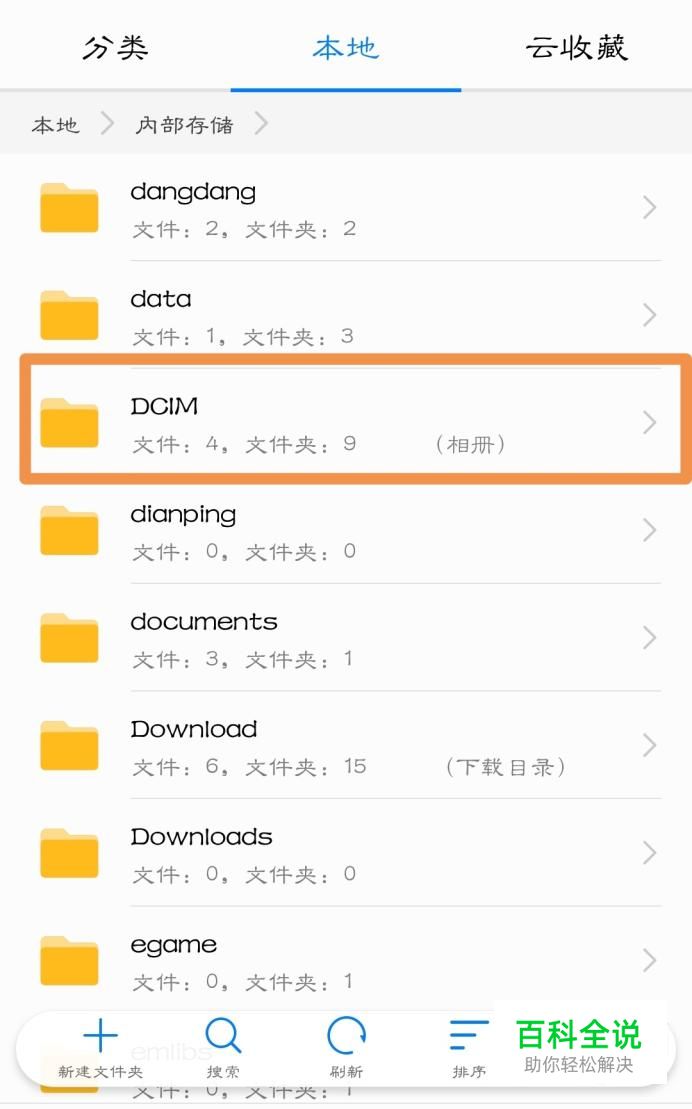Open the 排序 sort options
The width and height of the screenshot is (692, 1109).
(x=468, y=1049)
